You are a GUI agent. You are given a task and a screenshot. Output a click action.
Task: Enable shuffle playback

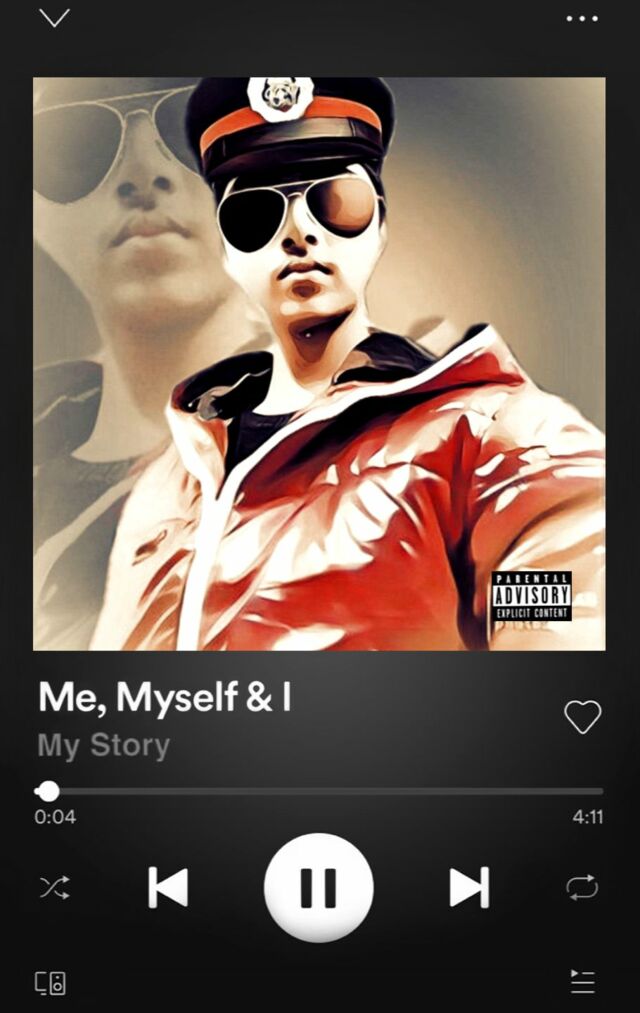tap(54, 887)
